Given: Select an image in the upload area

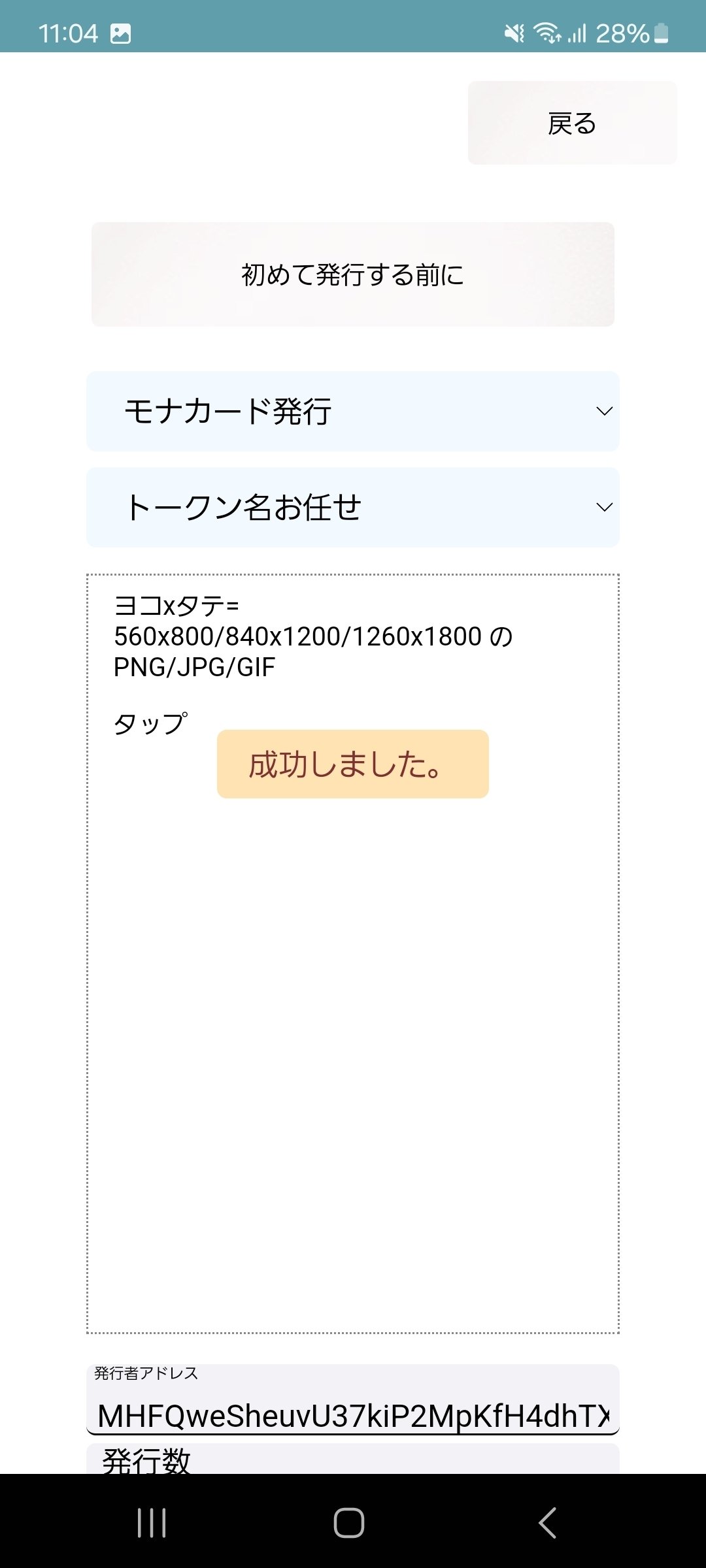Looking at the screenshot, I should 353,1045.
